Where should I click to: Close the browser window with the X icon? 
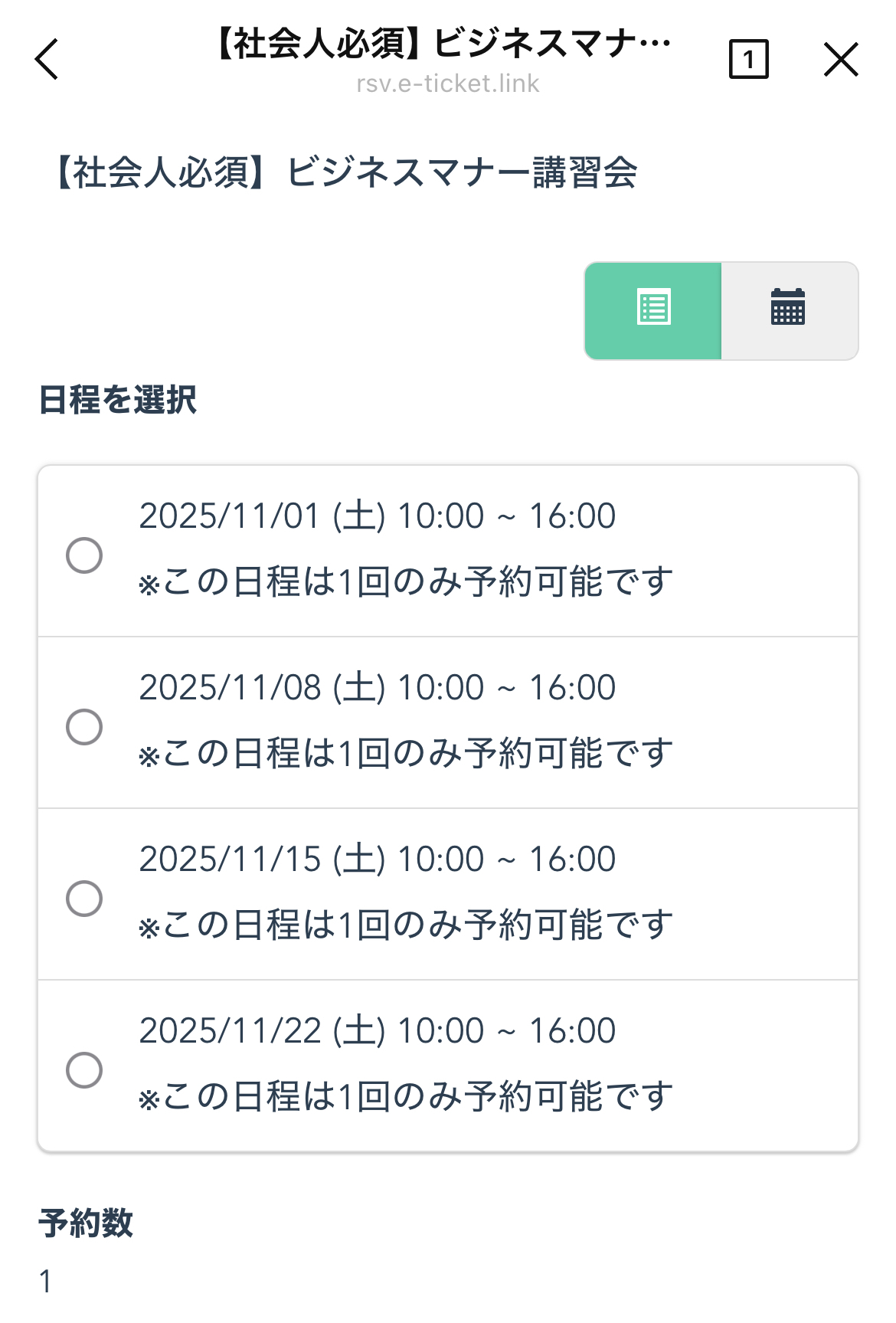point(841,60)
